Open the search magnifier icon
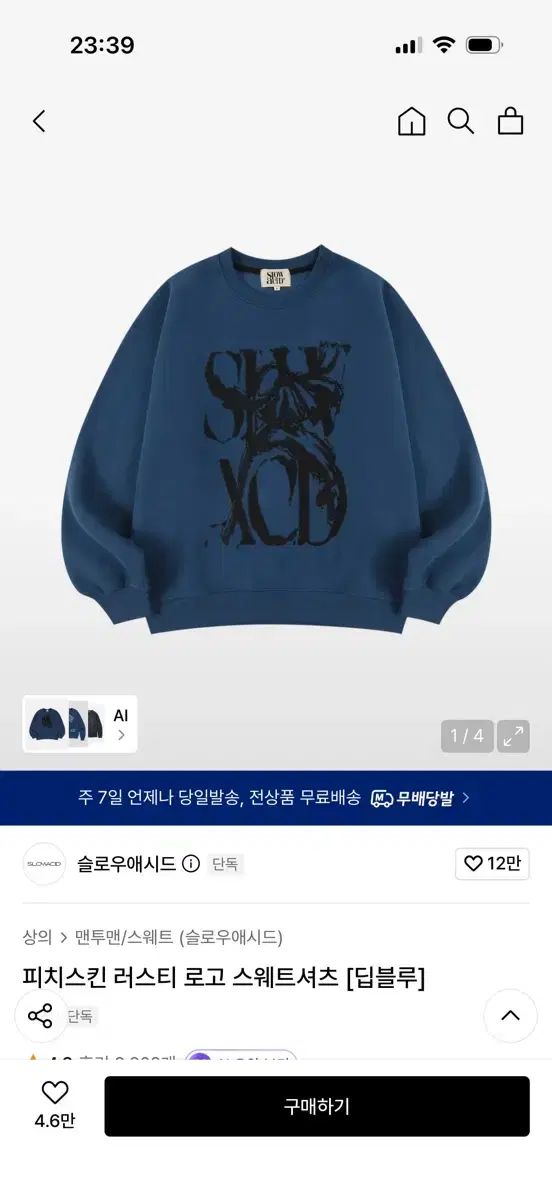 [461, 121]
